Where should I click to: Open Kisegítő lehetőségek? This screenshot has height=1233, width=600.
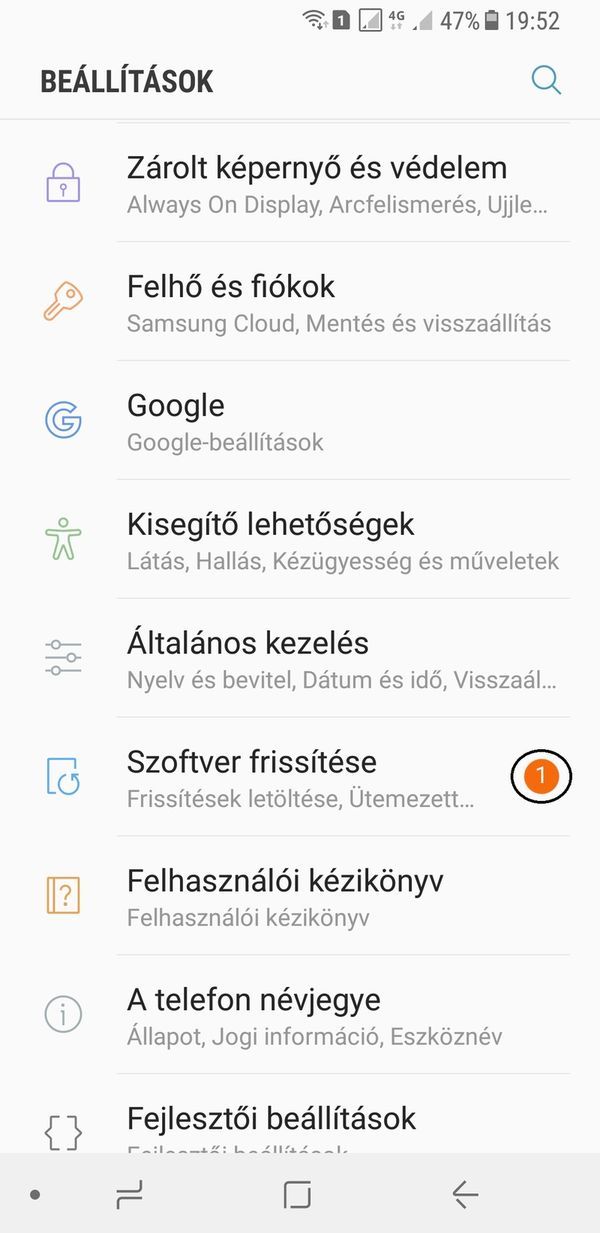point(300,540)
